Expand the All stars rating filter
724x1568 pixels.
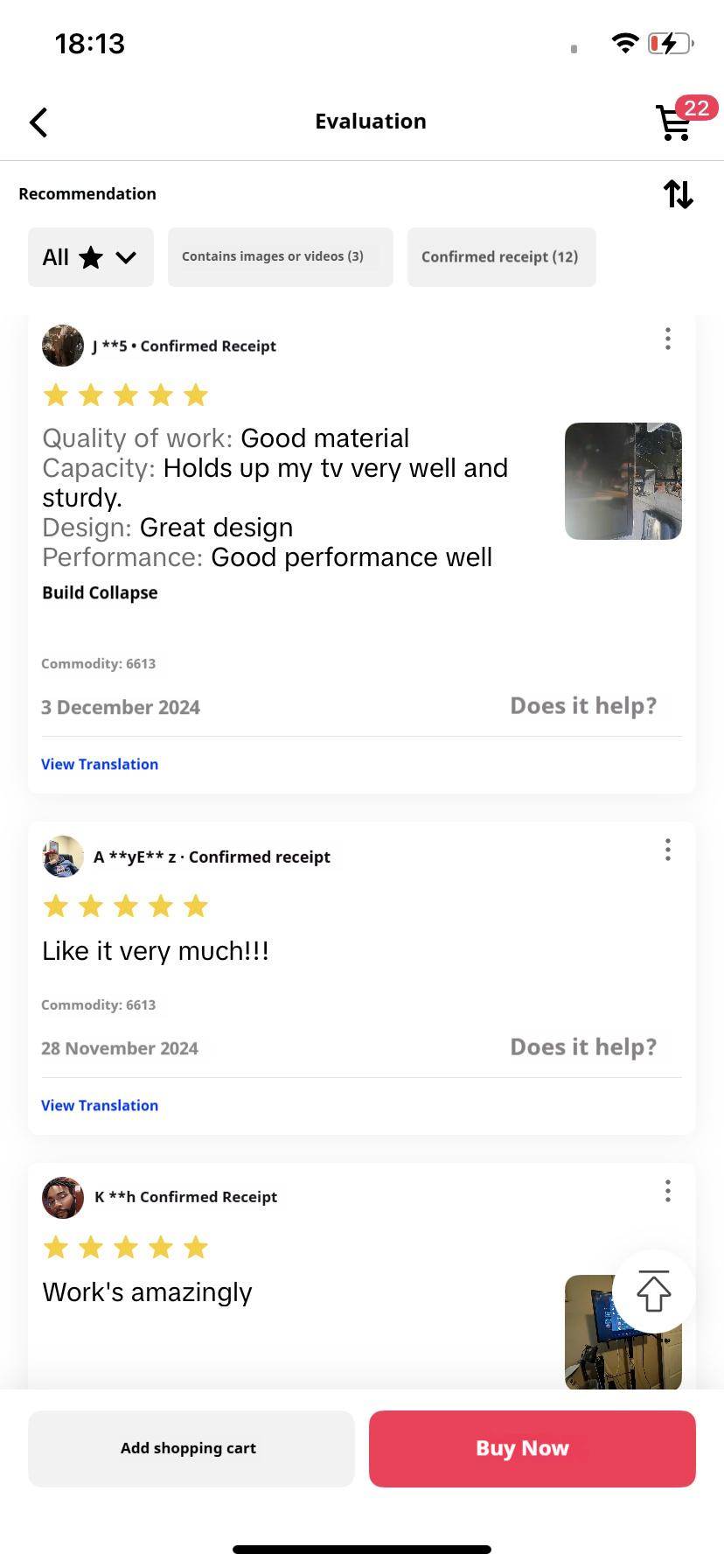[x=91, y=257]
